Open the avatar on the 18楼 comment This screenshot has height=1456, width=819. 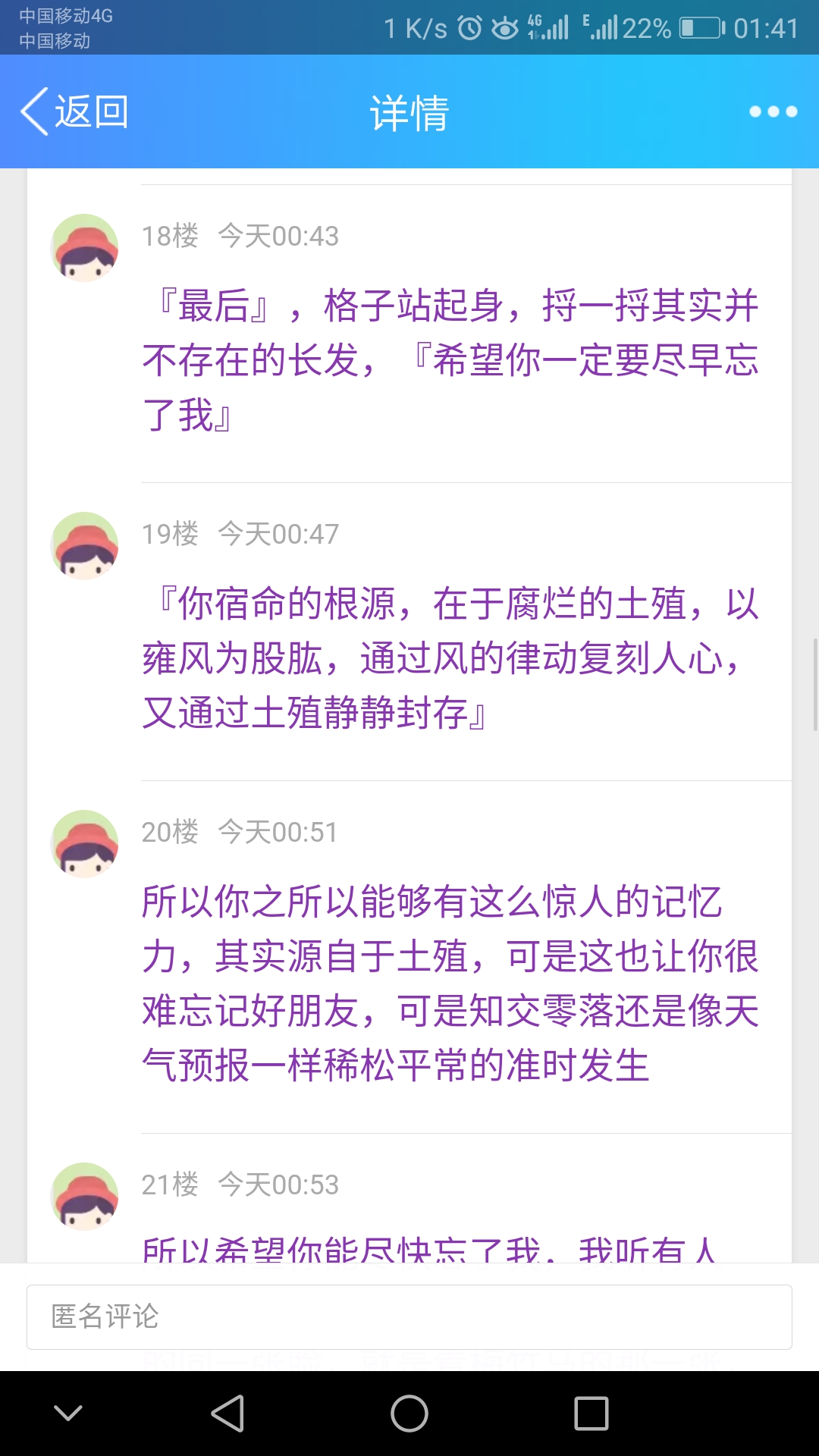click(x=84, y=248)
